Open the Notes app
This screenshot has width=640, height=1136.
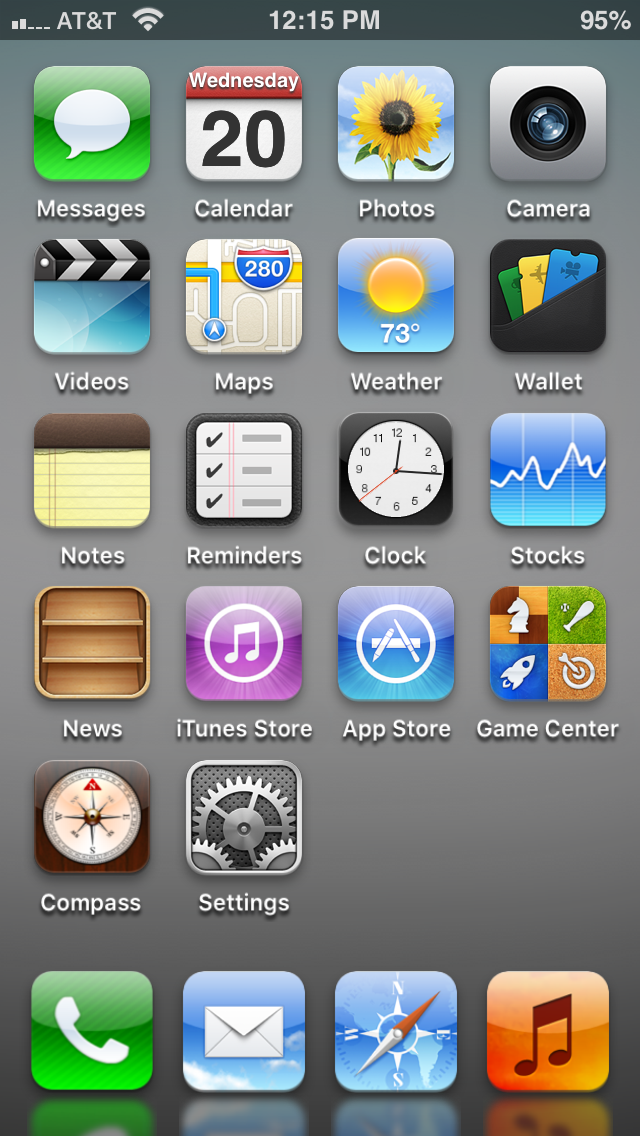click(92, 470)
